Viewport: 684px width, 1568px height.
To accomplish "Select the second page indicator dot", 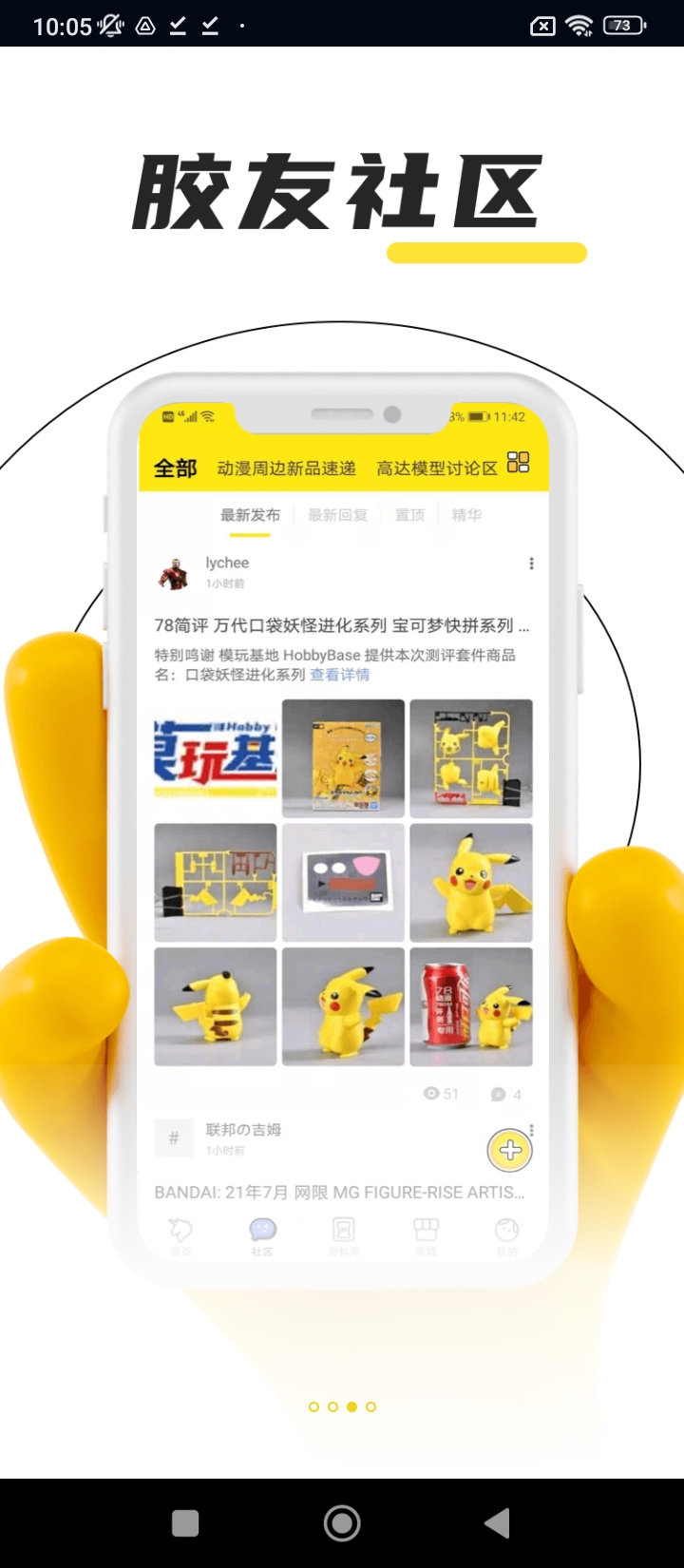I will (332, 1406).
